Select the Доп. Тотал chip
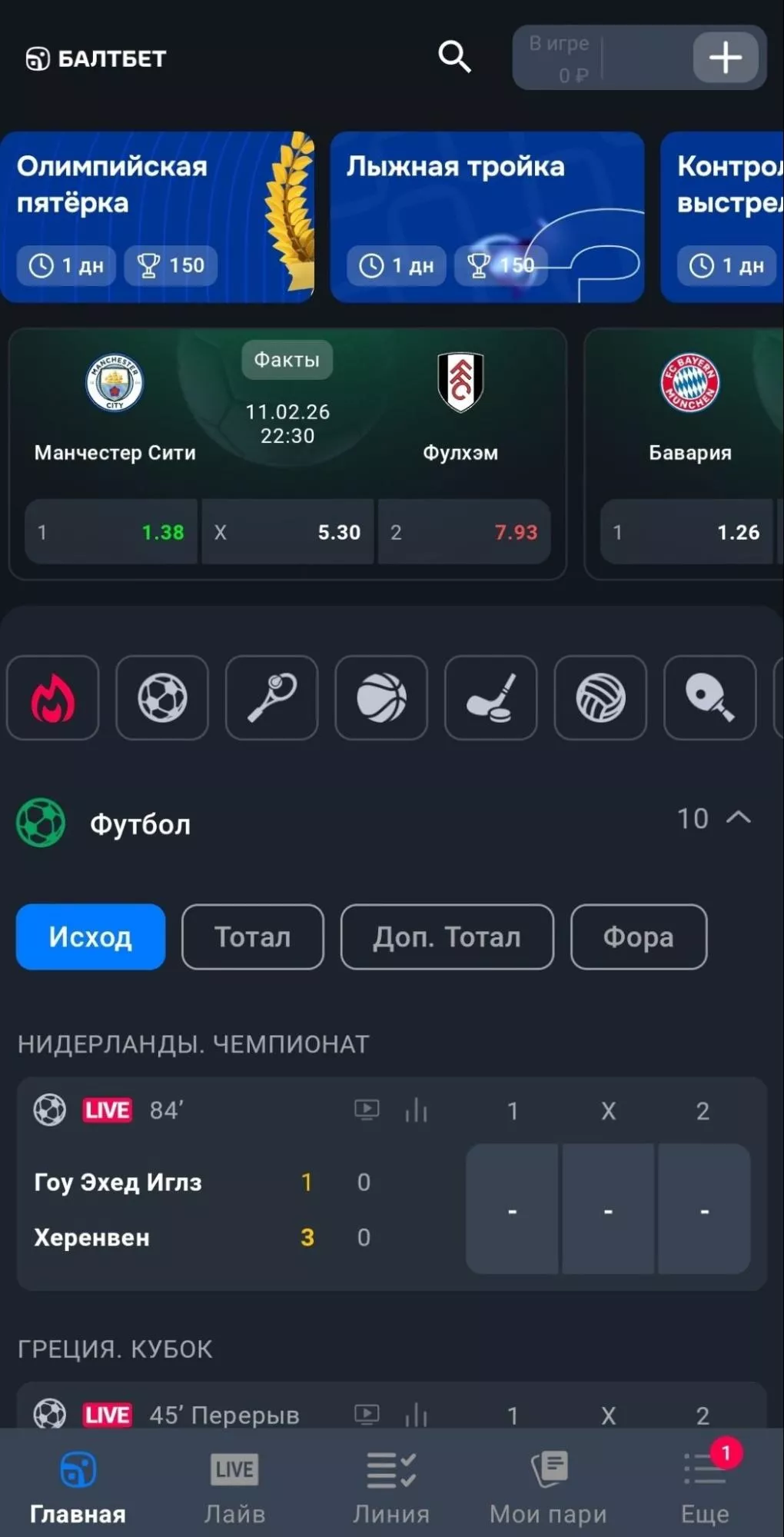The image size is (784, 1537). pos(447,937)
